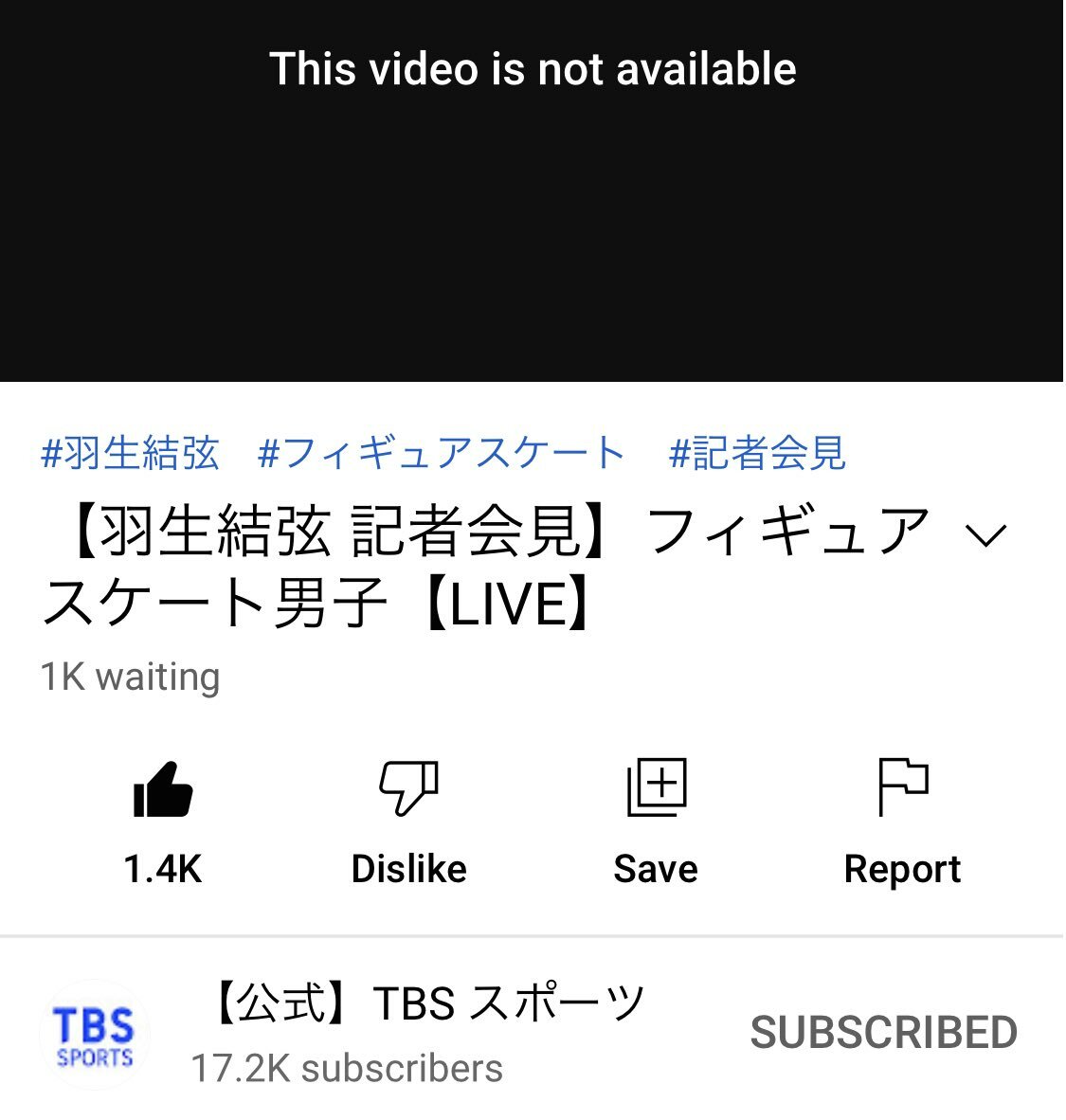The image size is (1066, 1120).
Task: Open the #記者会見 hashtag
Action: 756,454
